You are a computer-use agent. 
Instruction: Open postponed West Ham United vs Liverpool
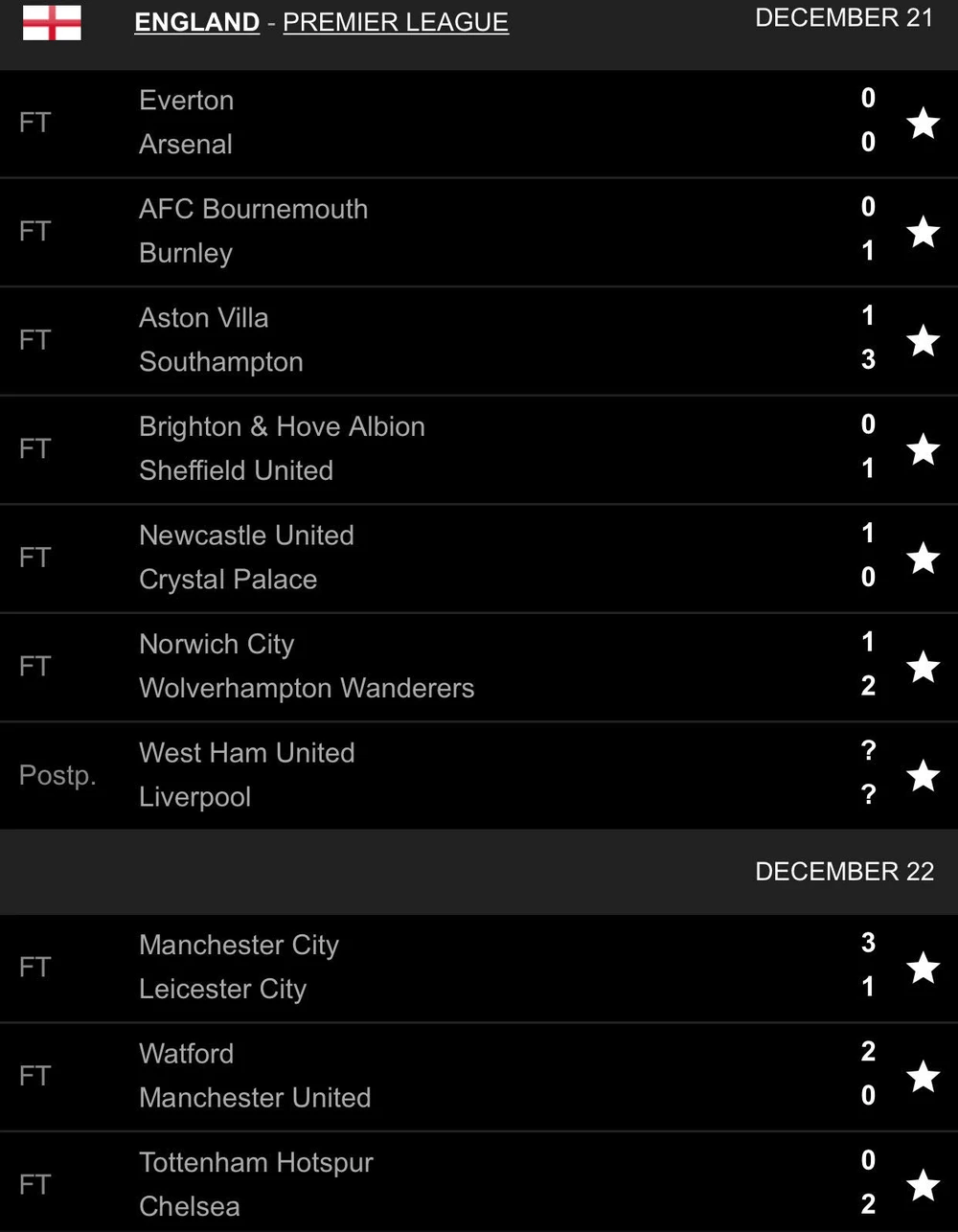pos(431,775)
